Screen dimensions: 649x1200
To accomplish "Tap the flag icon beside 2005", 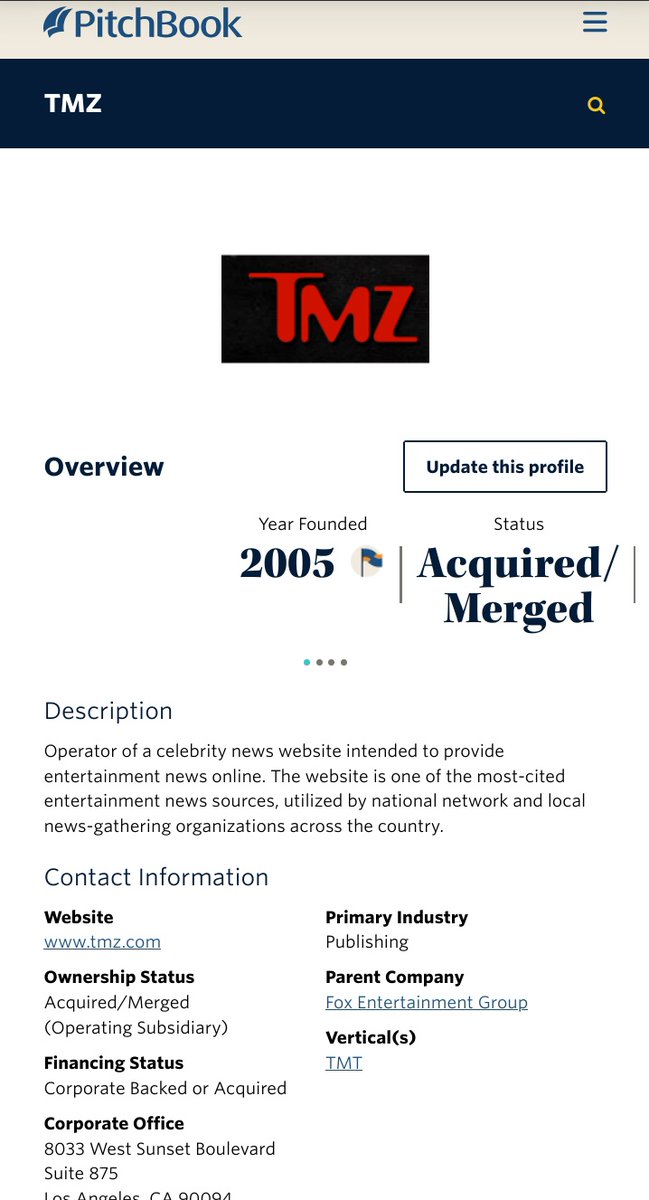I will [368, 562].
